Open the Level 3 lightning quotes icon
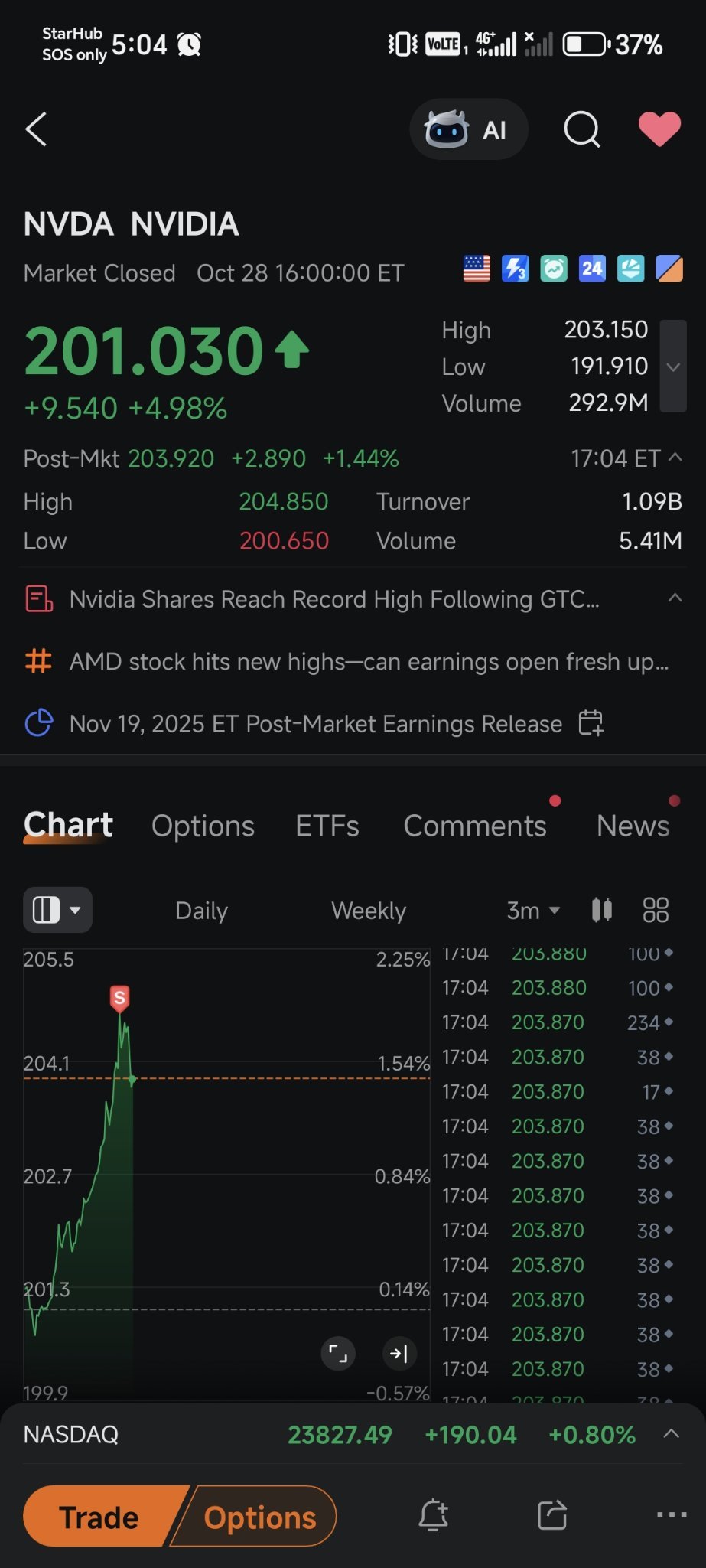Screen dimensions: 706x1568 click(515, 269)
